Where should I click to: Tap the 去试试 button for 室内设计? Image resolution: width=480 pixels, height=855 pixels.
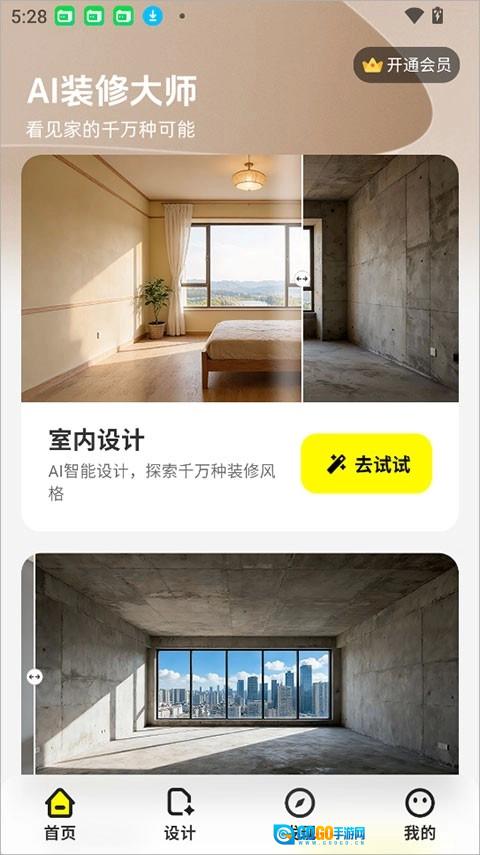pyautogui.click(x=367, y=464)
